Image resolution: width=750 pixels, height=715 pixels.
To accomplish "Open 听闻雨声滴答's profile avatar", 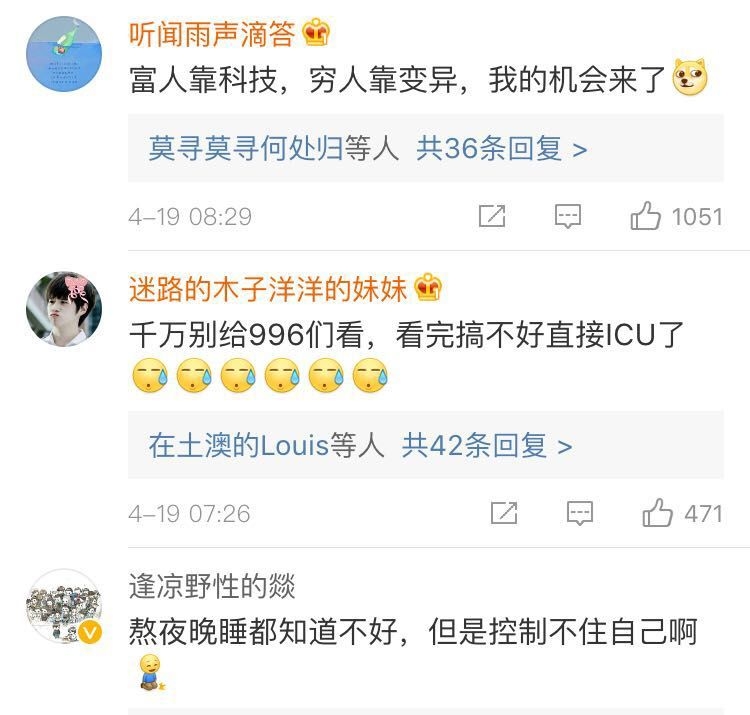I will 64,54.
